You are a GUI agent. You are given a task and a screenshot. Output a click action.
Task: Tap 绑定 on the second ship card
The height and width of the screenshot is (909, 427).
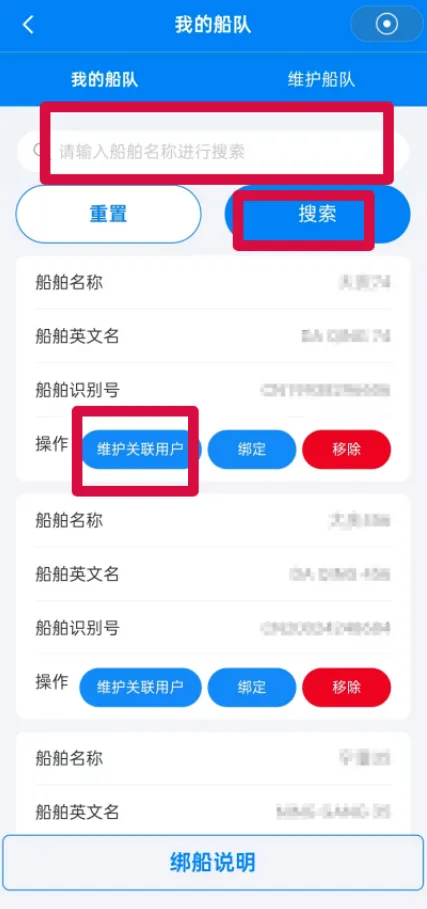252,688
